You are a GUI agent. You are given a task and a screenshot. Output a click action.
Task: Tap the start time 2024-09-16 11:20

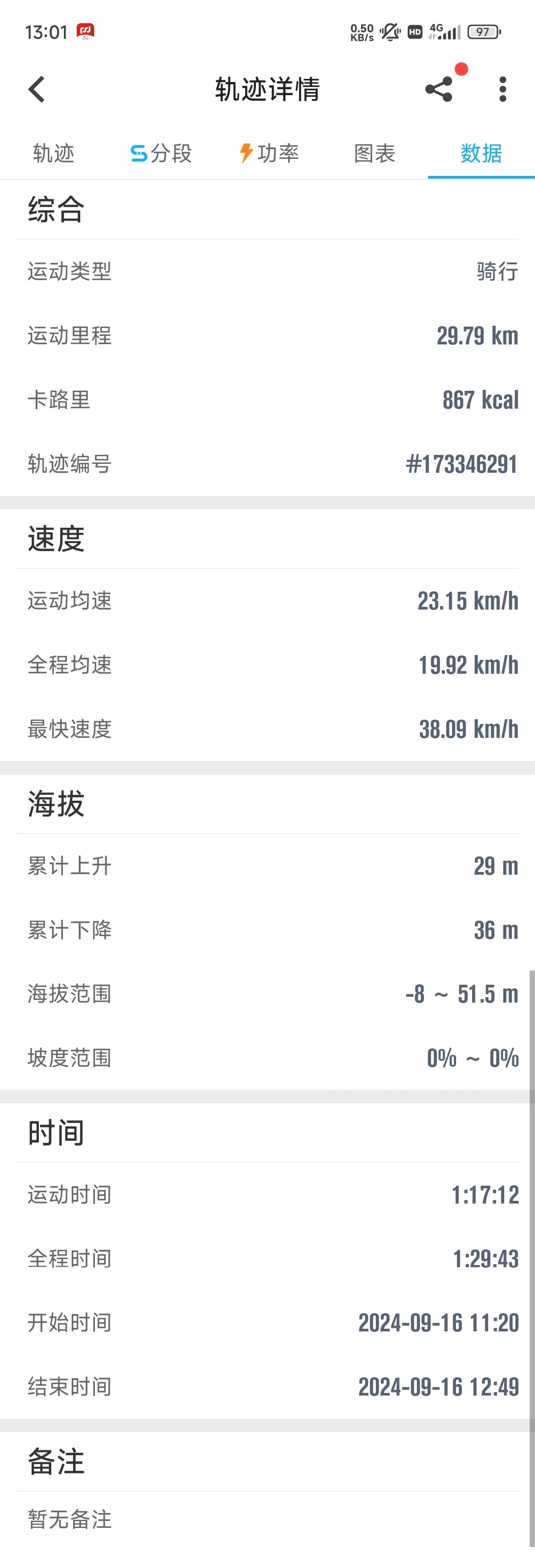(x=438, y=1322)
